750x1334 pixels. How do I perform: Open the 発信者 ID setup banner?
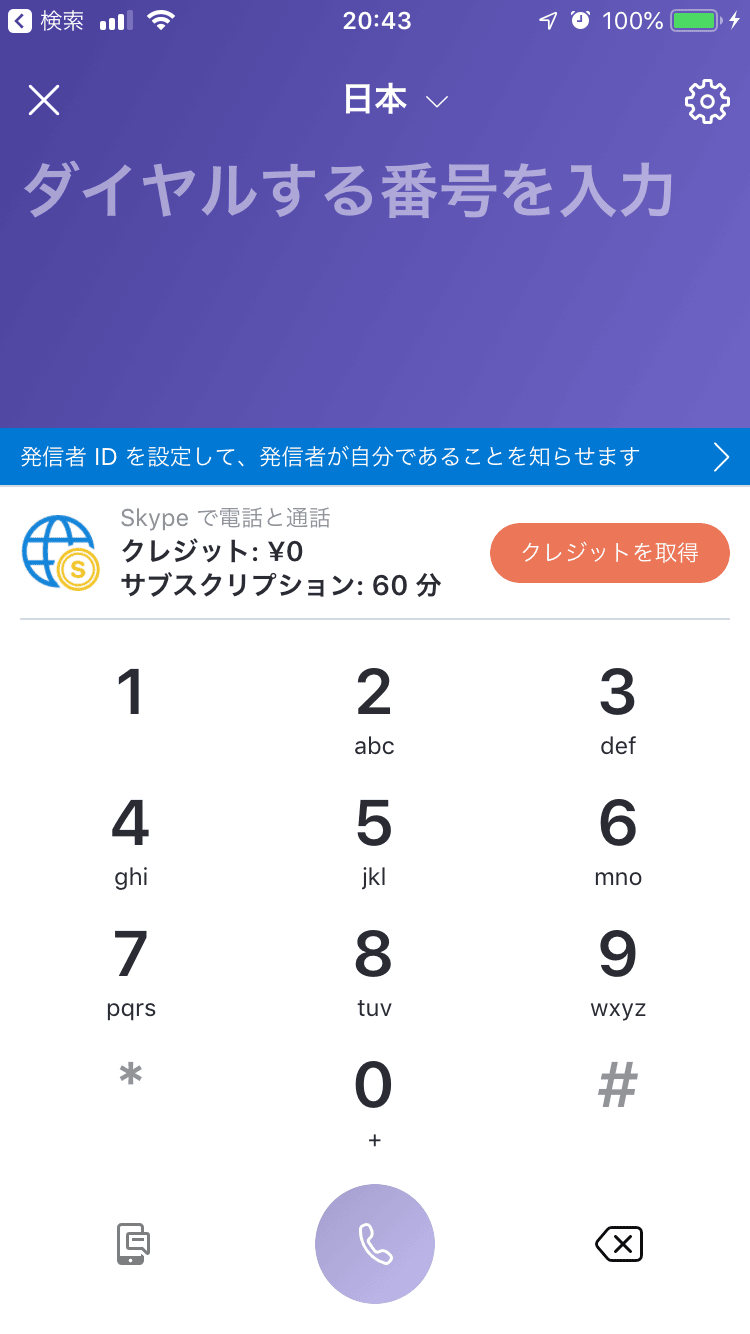click(x=375, y=457)
